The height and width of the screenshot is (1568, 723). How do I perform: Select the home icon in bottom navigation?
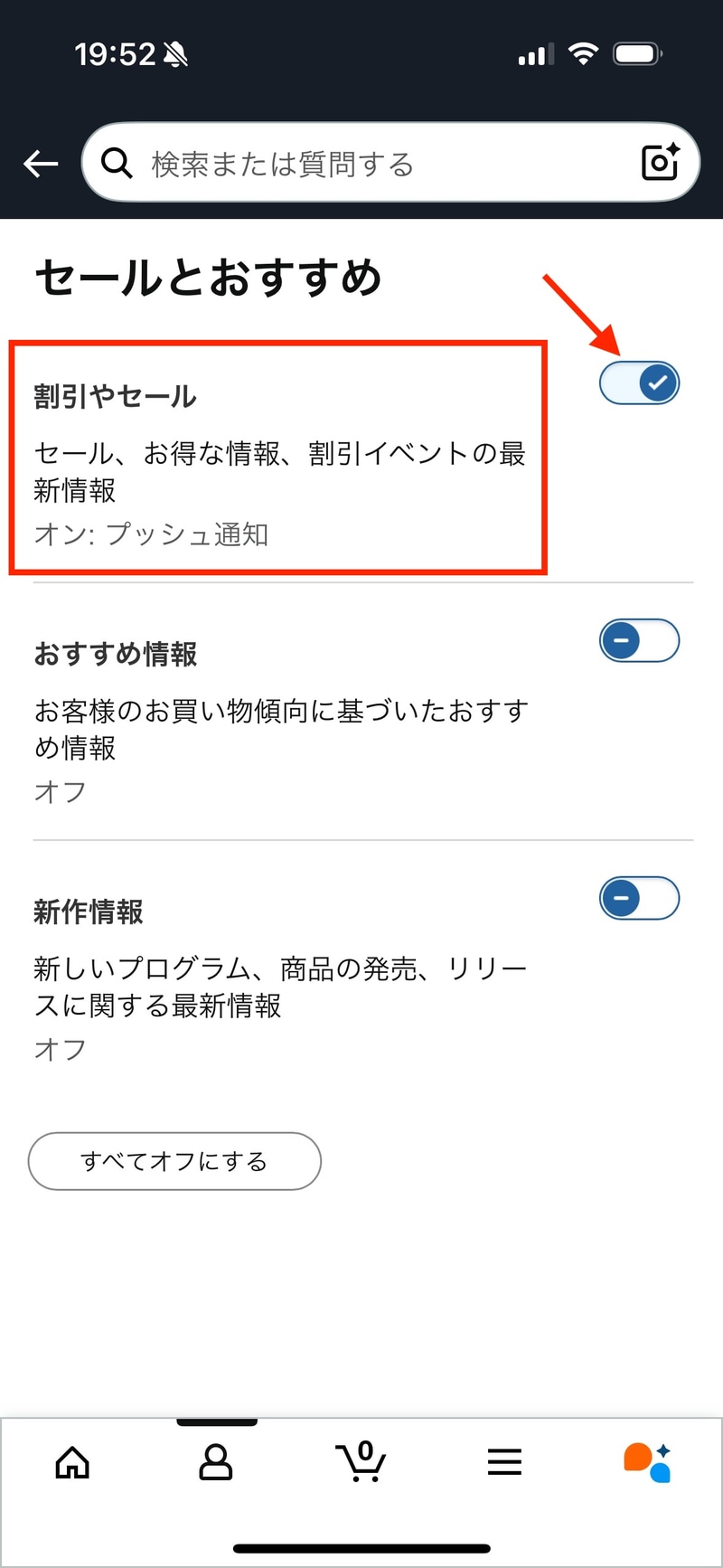click(72, 1461)
